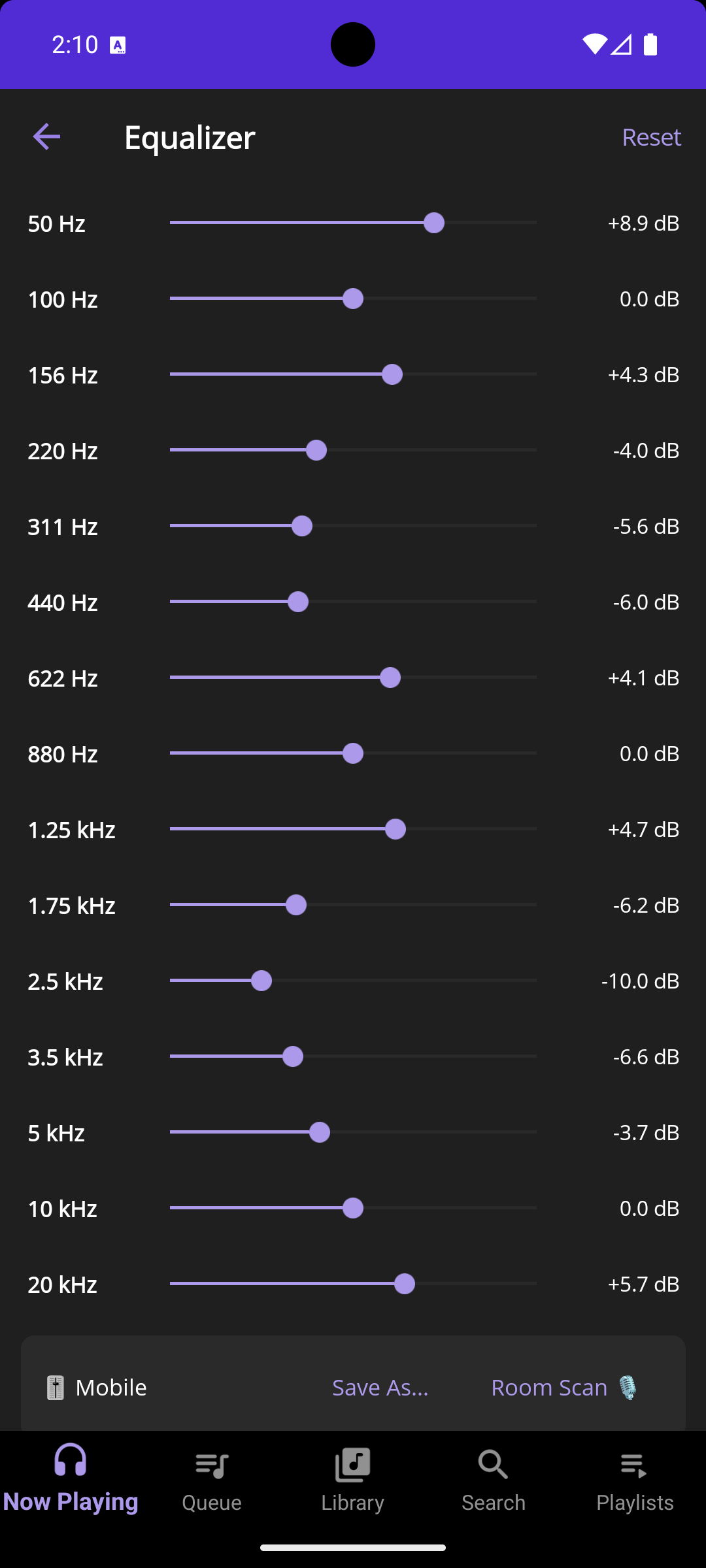Tap the 156 Hz band slider
Viewport: 706px width, 1568px height.
pyautogui.click(x=353, y=374)
